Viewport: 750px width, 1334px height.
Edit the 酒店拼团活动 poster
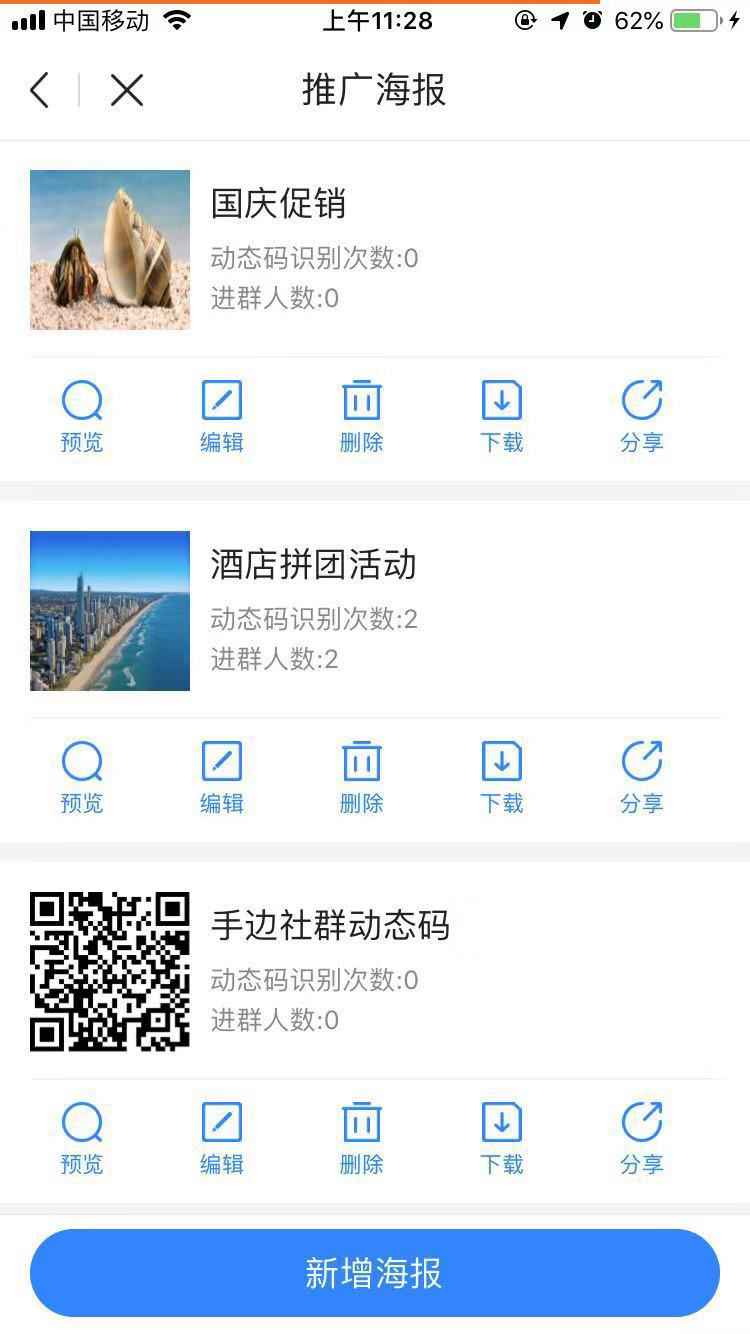222,777
